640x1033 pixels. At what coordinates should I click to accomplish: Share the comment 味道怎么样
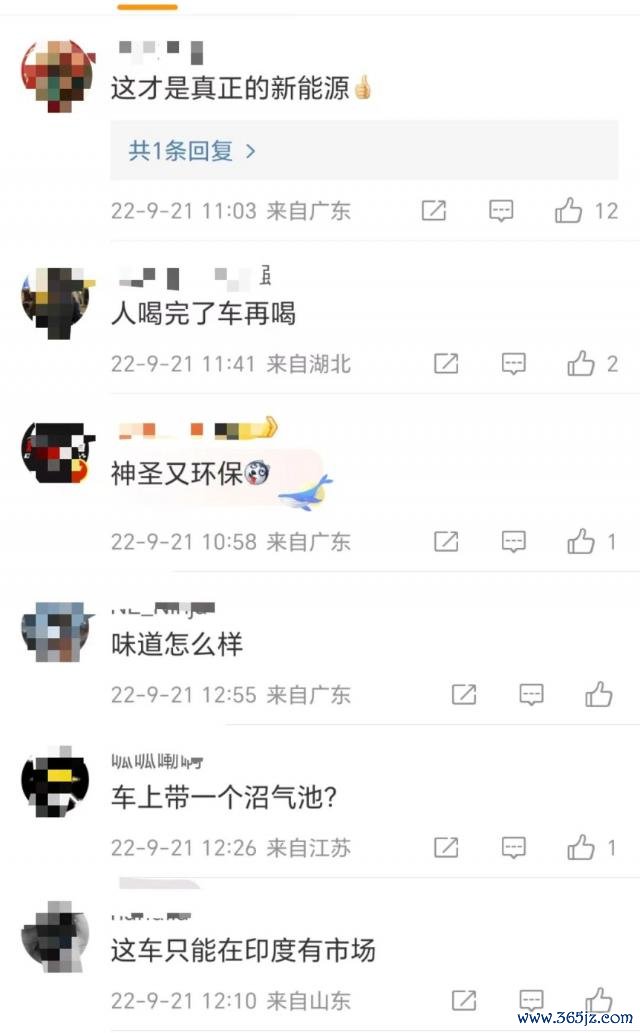click(x=464, y=694)
